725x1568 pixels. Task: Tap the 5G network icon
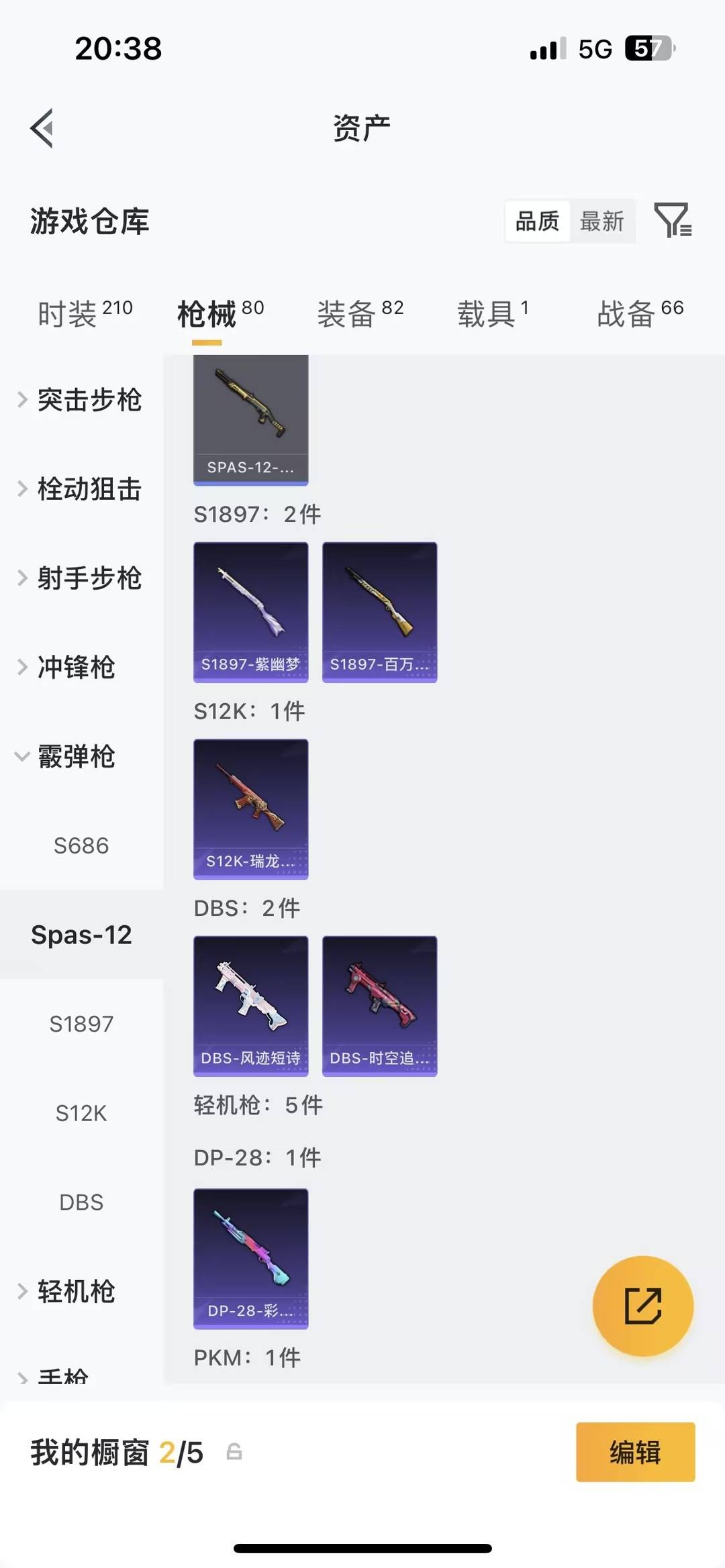pos(596,48)
